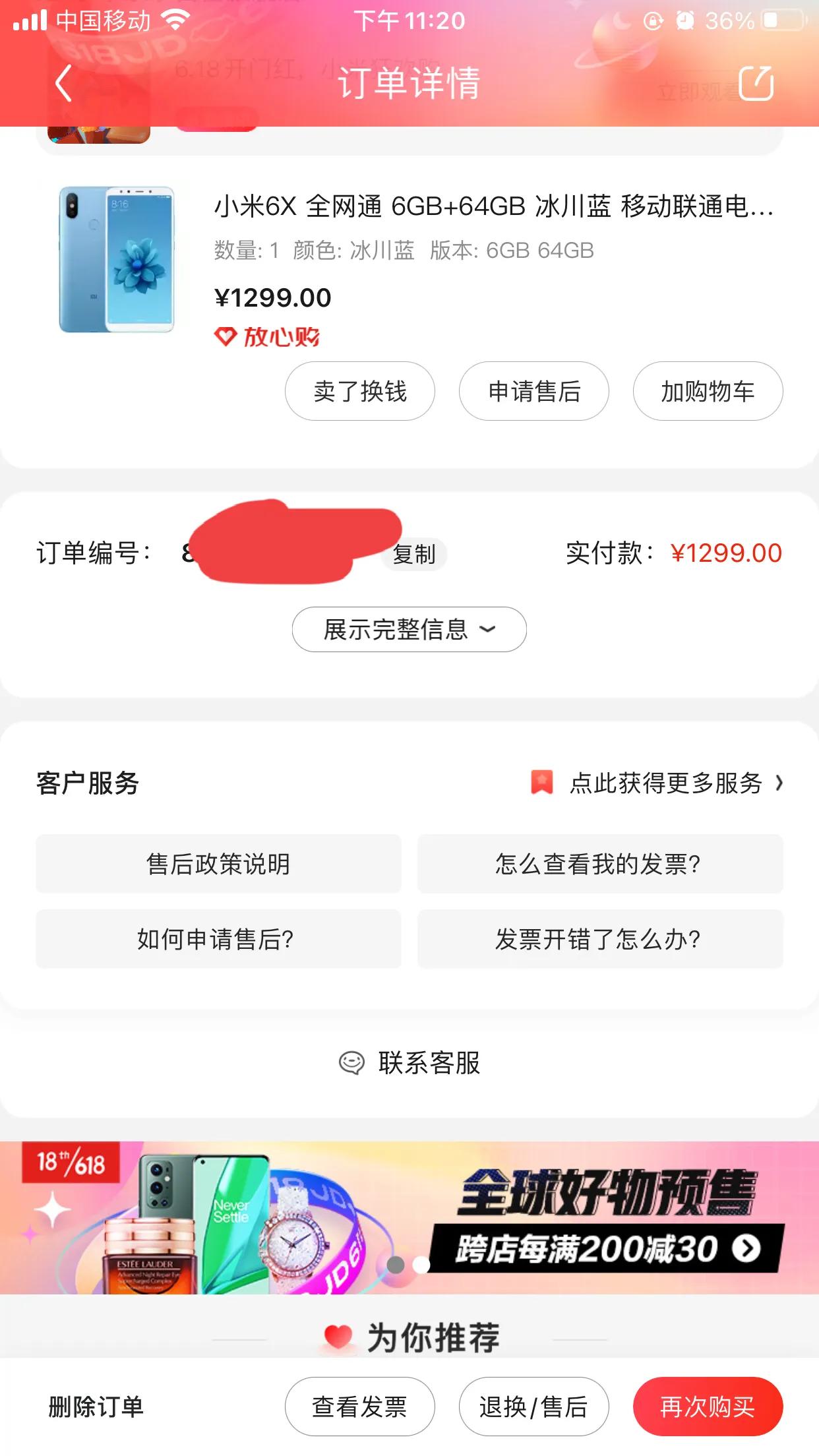819x1456 pixels.
Task: Click the red 再次购买 button
Action: tap(707, 1405)
